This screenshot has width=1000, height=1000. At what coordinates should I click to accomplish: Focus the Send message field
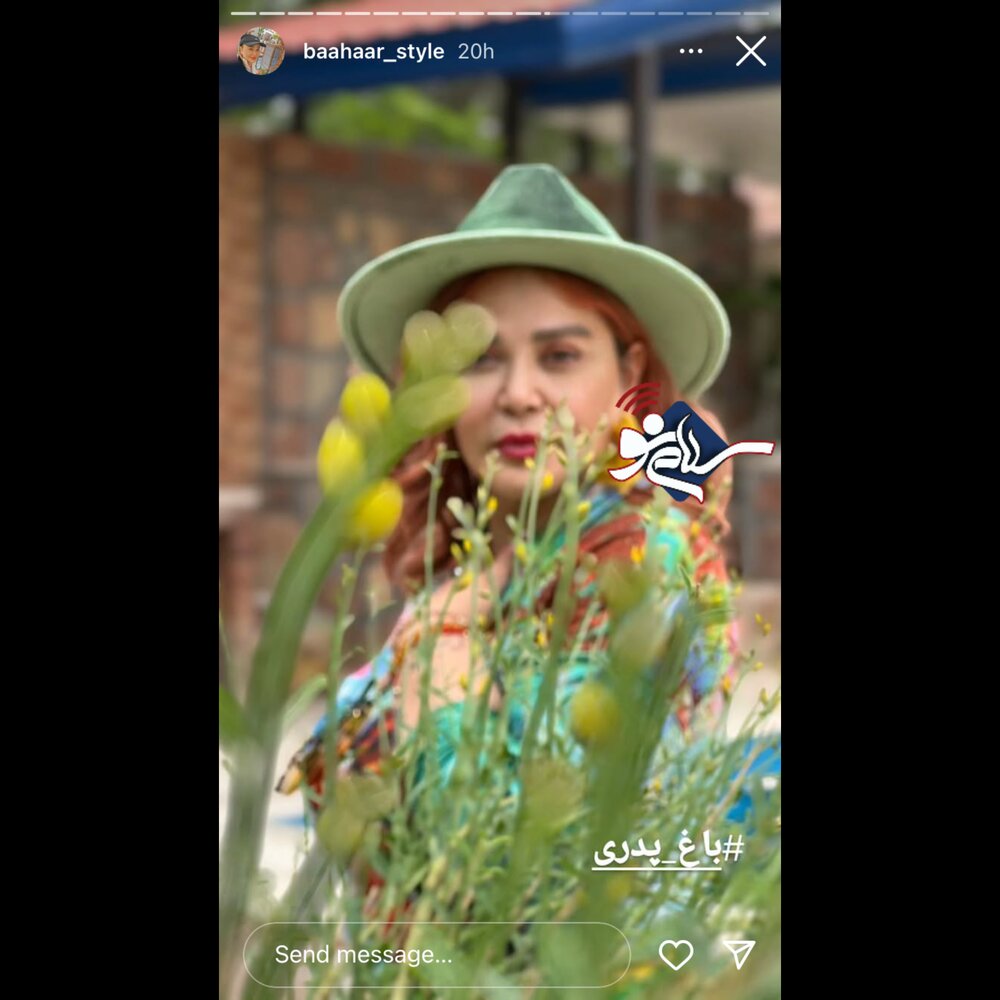point(436,954)
